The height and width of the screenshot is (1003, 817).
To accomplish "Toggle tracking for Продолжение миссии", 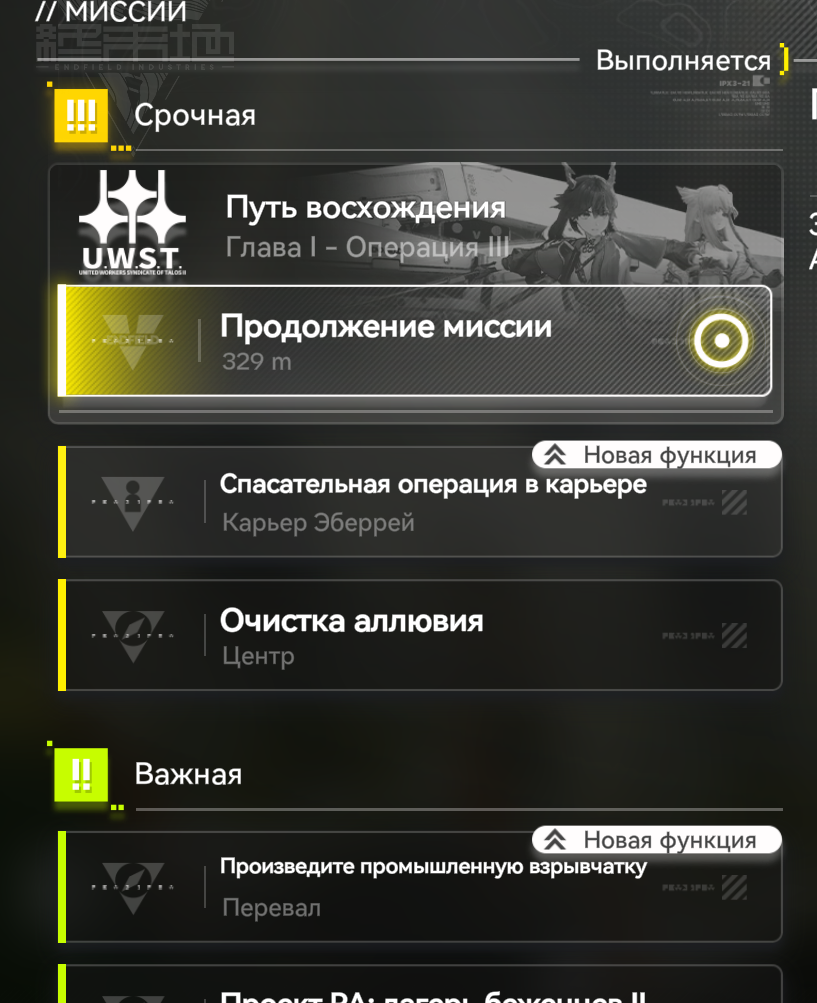I will pyautogui.click(x=721, y=342).
